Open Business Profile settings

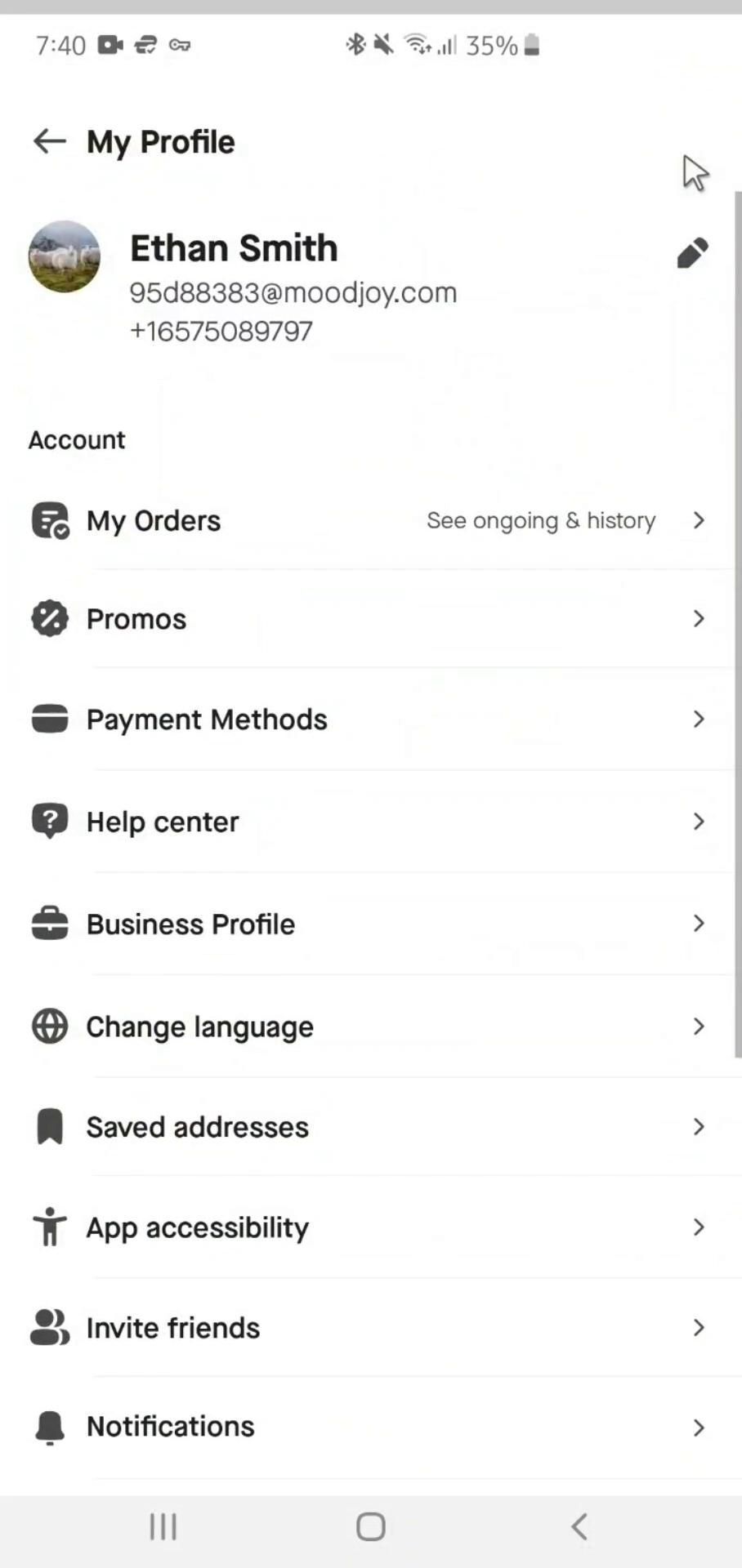(x=368, y=924)
